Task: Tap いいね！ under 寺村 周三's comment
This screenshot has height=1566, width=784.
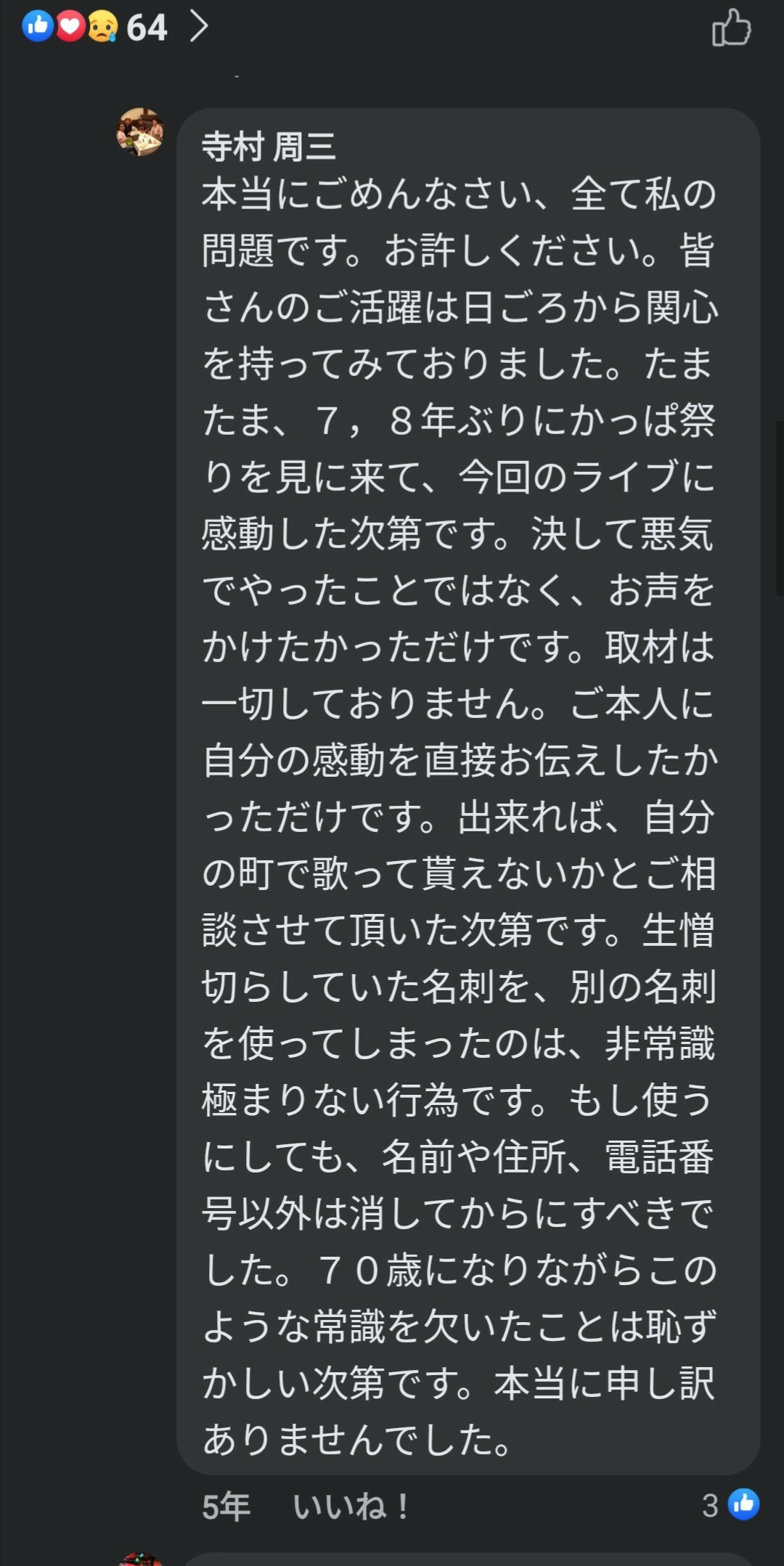Action: [x=351, y=1506]
